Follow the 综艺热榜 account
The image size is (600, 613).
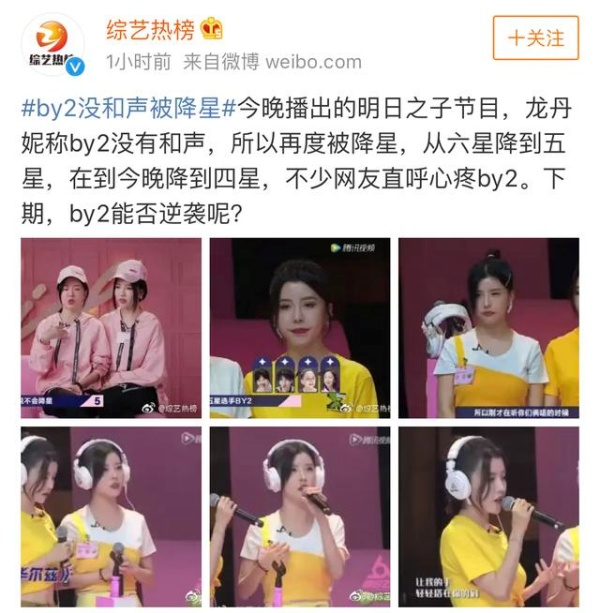[535, 38]
